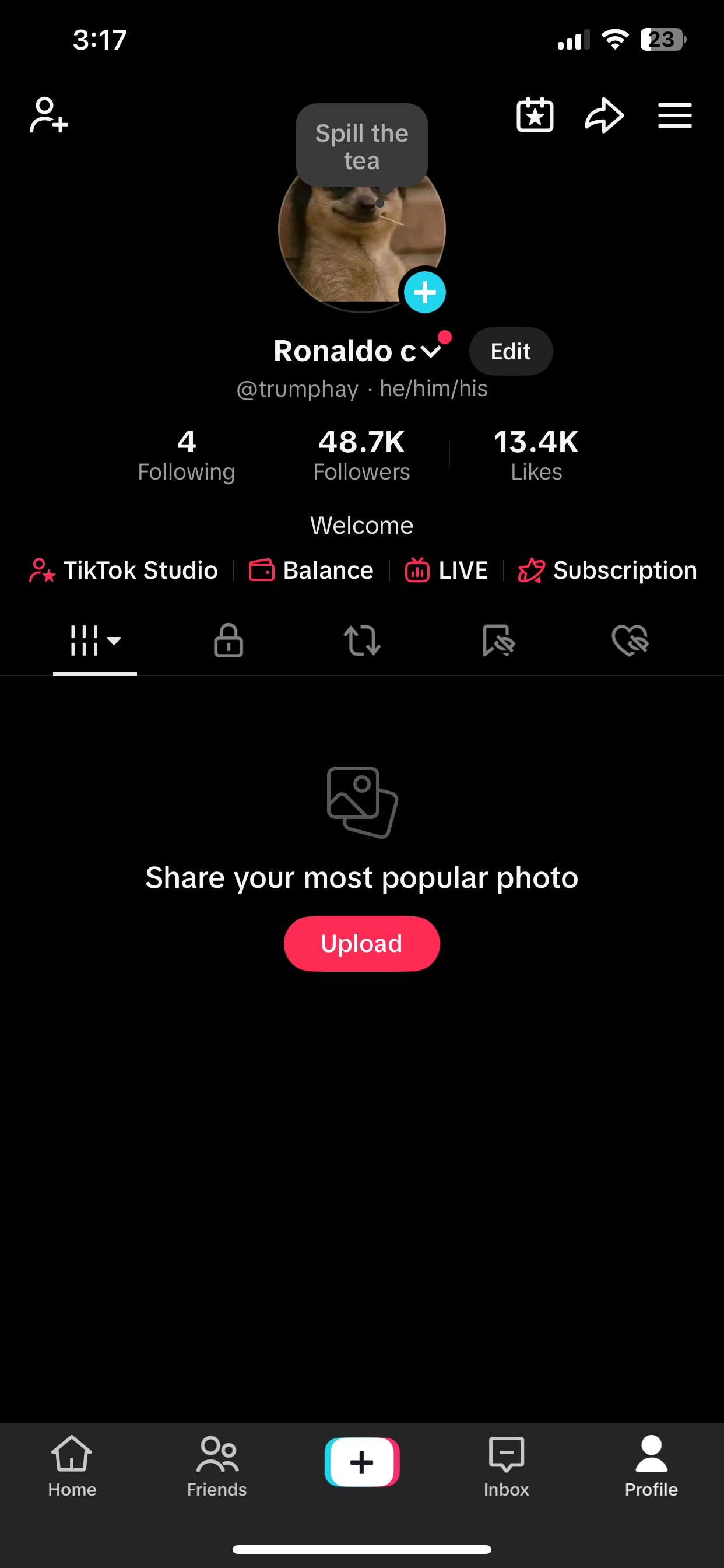Share this profile

604,115
